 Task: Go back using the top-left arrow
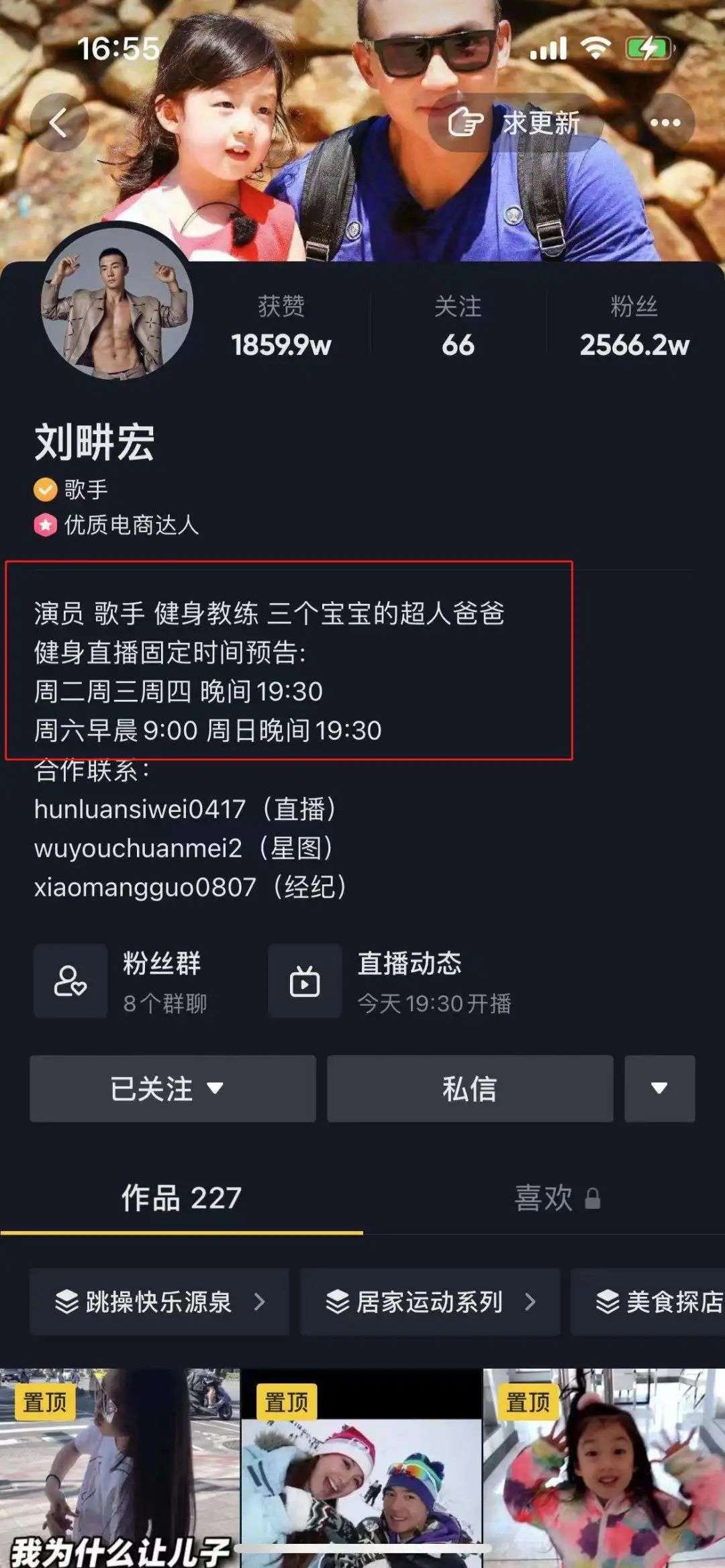(x=59, y=123)
